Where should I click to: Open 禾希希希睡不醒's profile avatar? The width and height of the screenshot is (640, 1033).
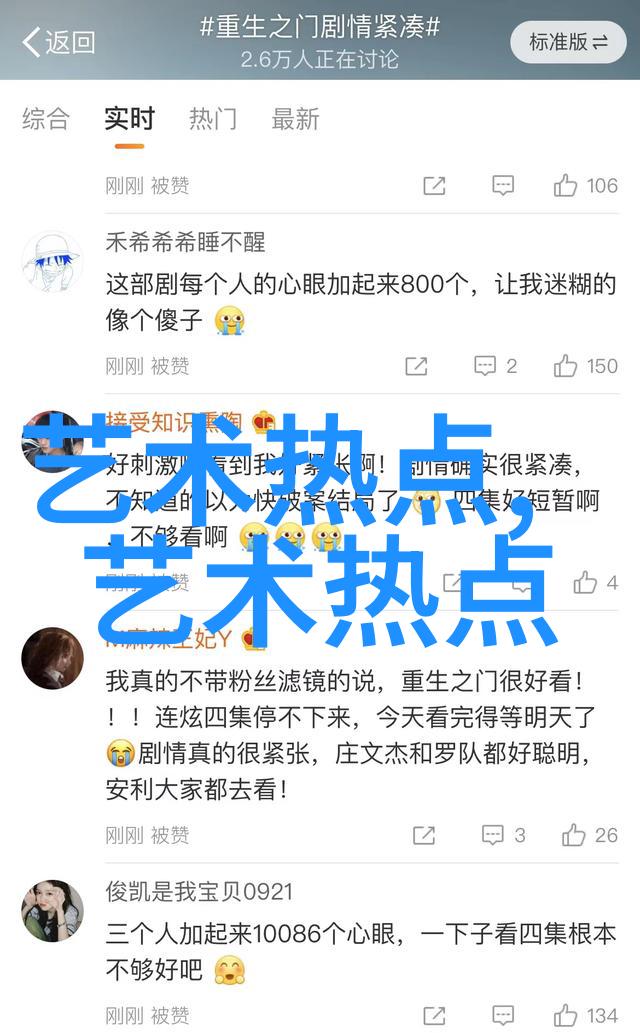(x=52, y=262)
